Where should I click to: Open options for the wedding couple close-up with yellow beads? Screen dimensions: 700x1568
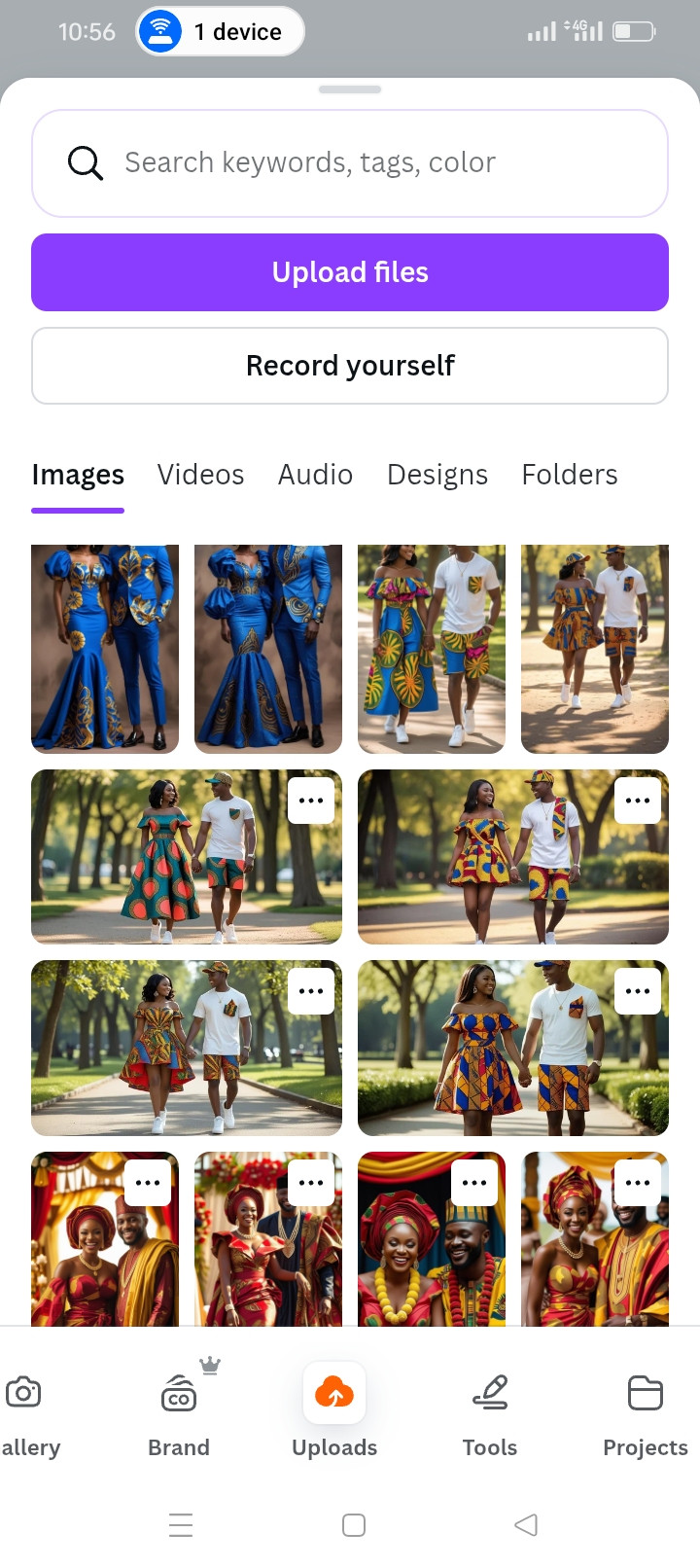[474, 1183]
